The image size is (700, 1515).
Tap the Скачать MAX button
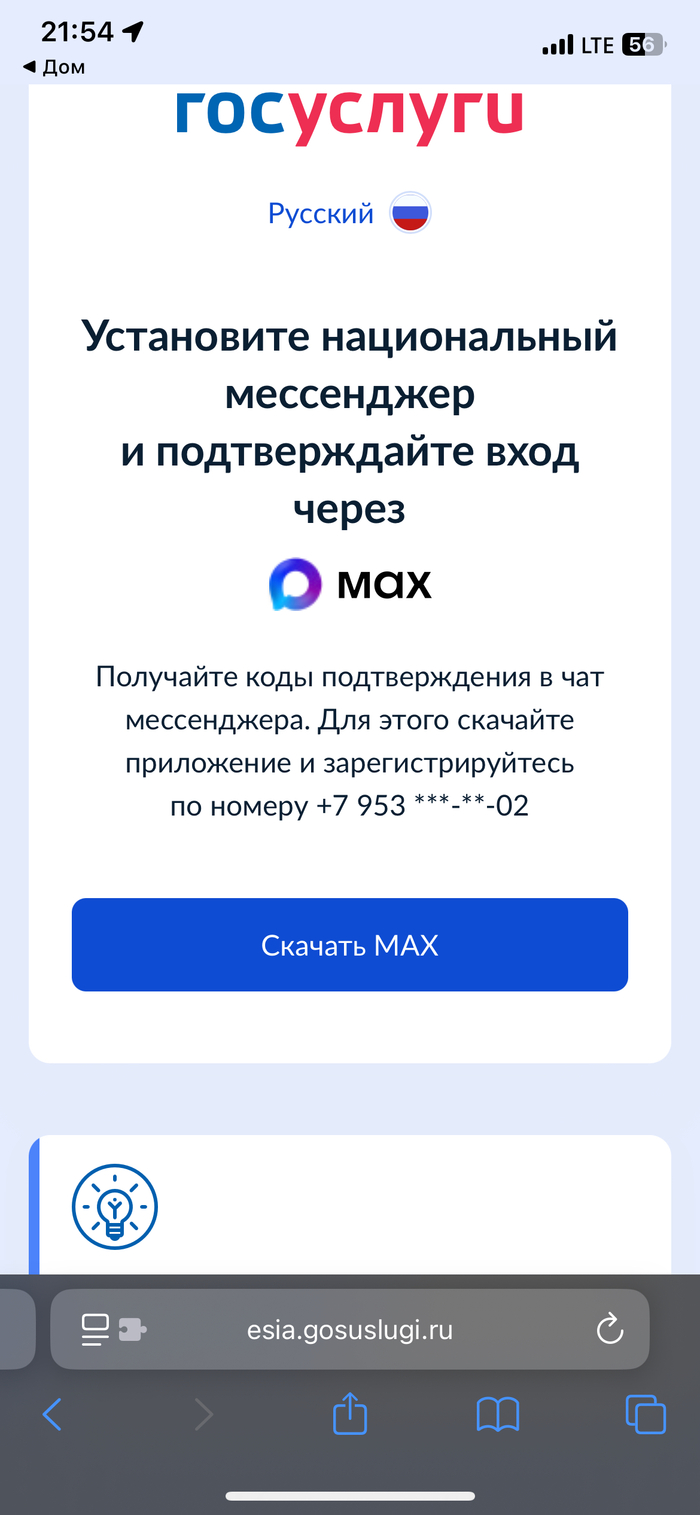tap(349, 945)
